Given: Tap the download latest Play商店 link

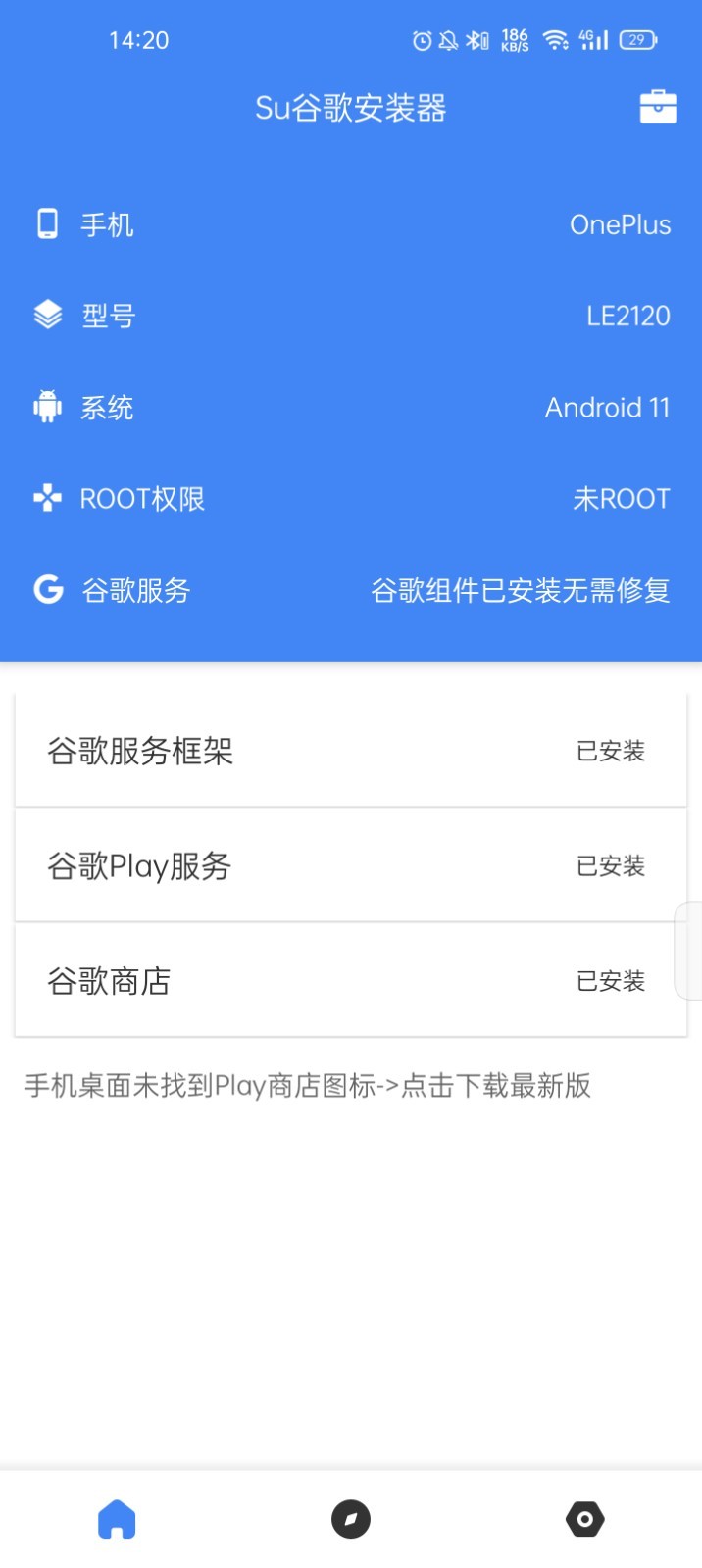Looking at the screenshot, I should pos(308,1086).
